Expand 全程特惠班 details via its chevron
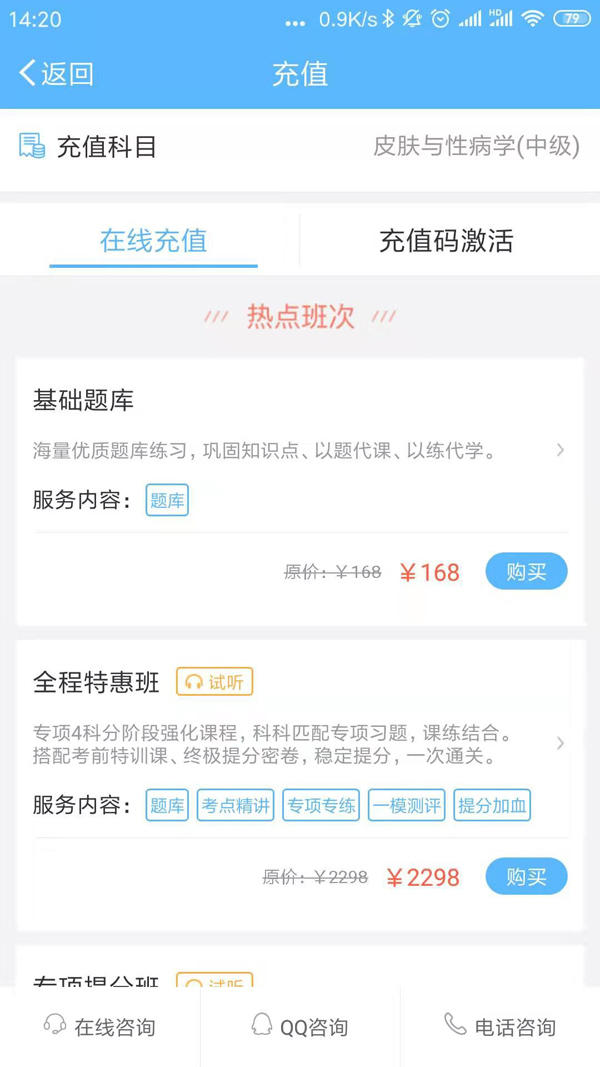600x1067 pixels. (560, 743)
